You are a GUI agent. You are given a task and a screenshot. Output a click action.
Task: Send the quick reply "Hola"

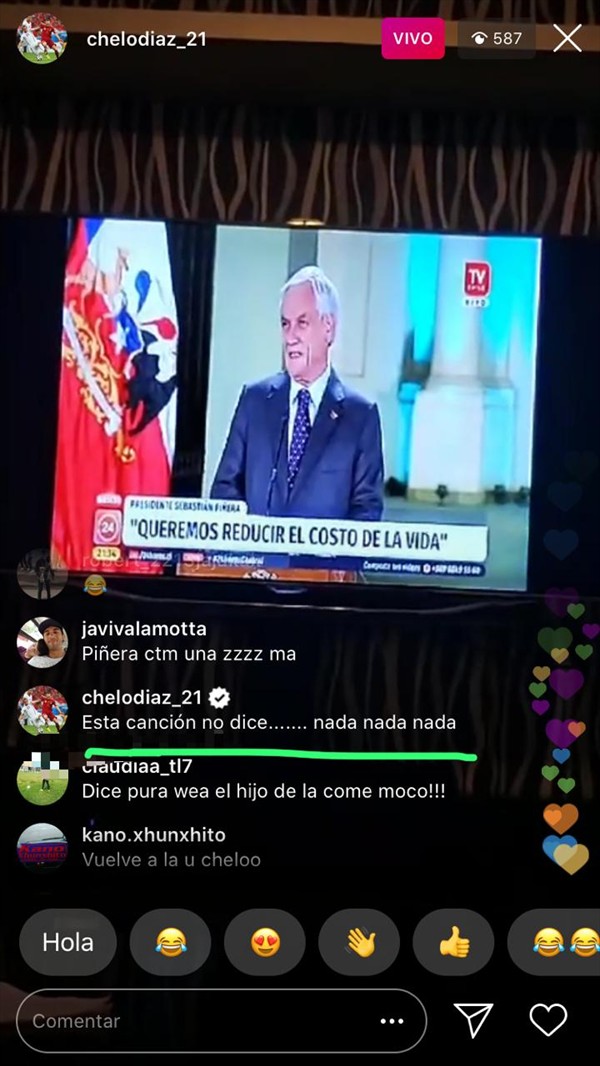coord(68,942)
